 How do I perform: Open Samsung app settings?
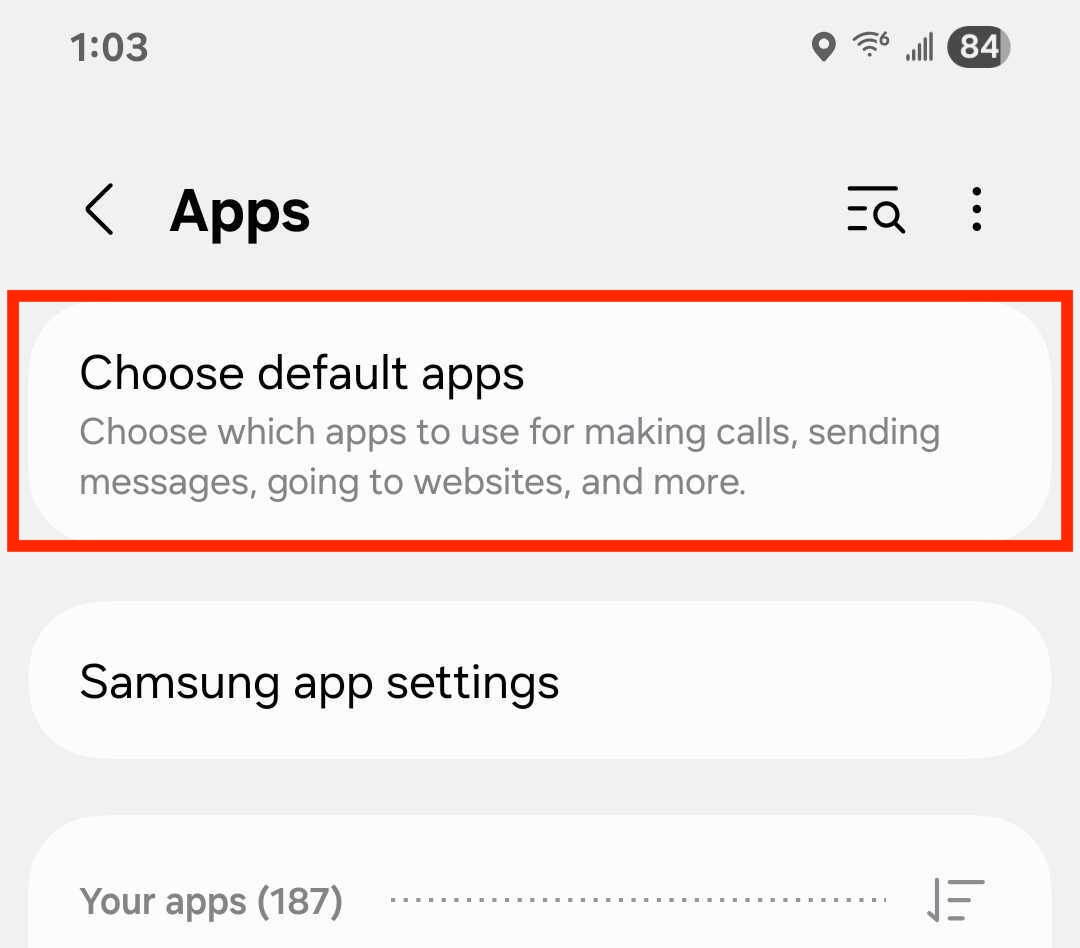(540, 682)
